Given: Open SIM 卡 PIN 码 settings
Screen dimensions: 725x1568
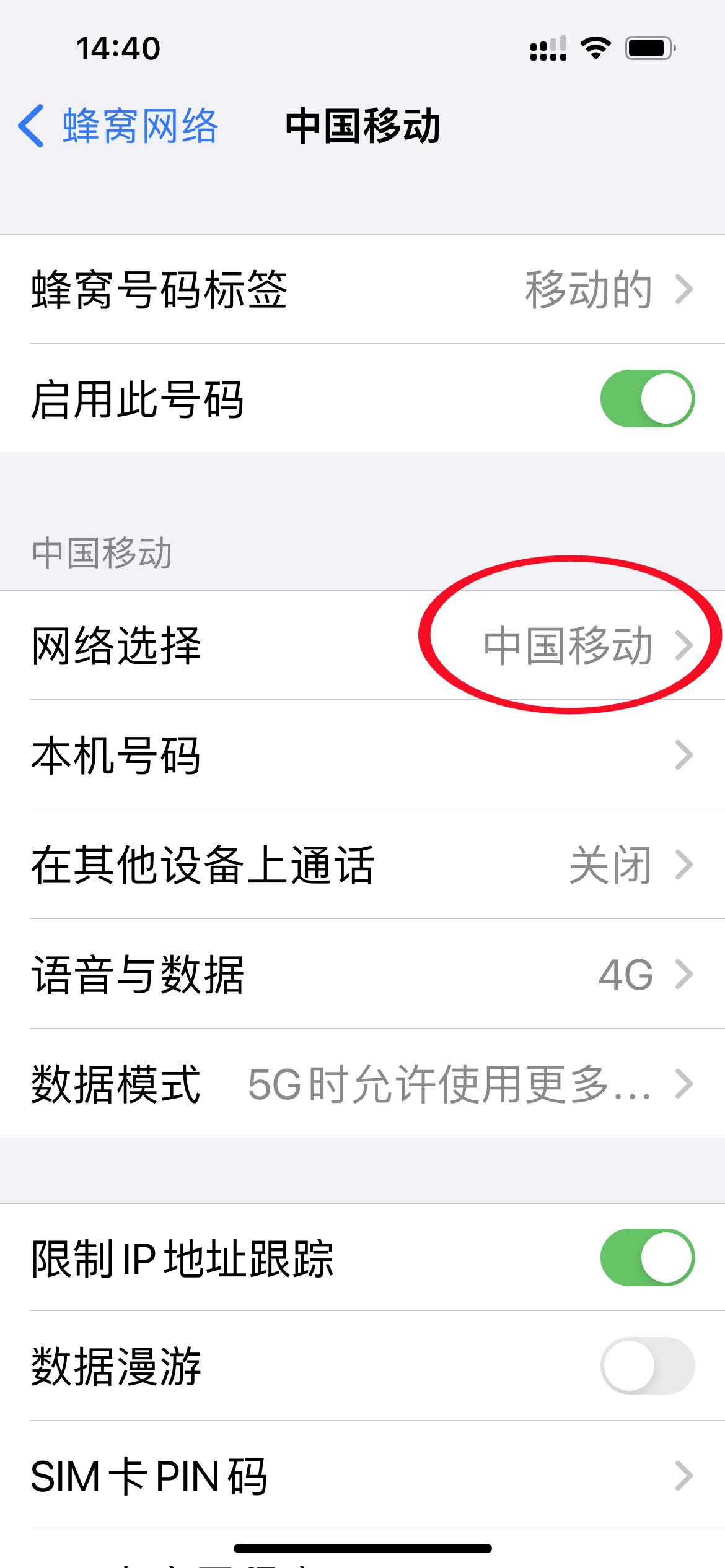Looking at the screenshot, I should (362, 1476).
